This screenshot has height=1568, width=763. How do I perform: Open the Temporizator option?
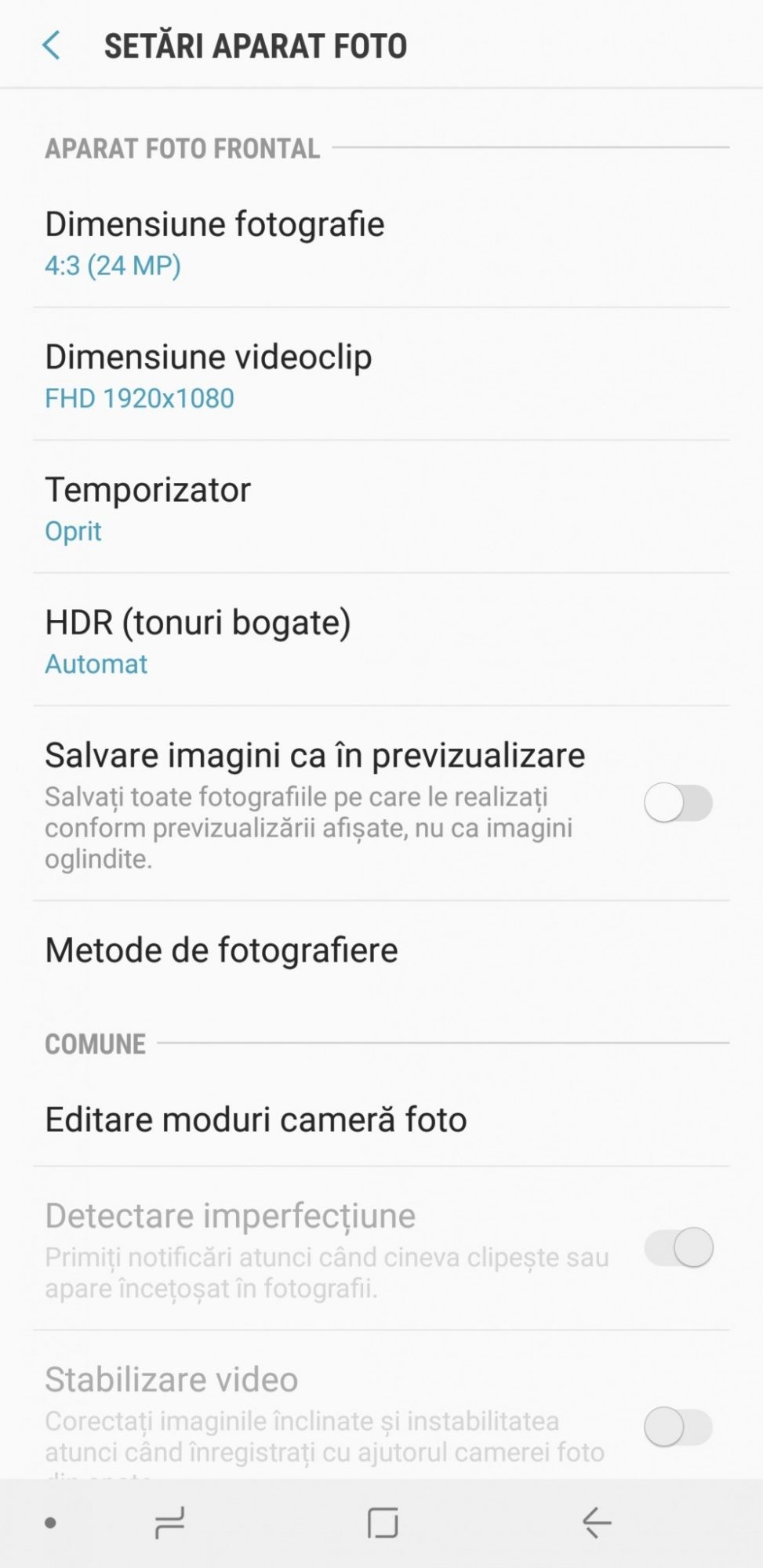(x=147, y=508)
